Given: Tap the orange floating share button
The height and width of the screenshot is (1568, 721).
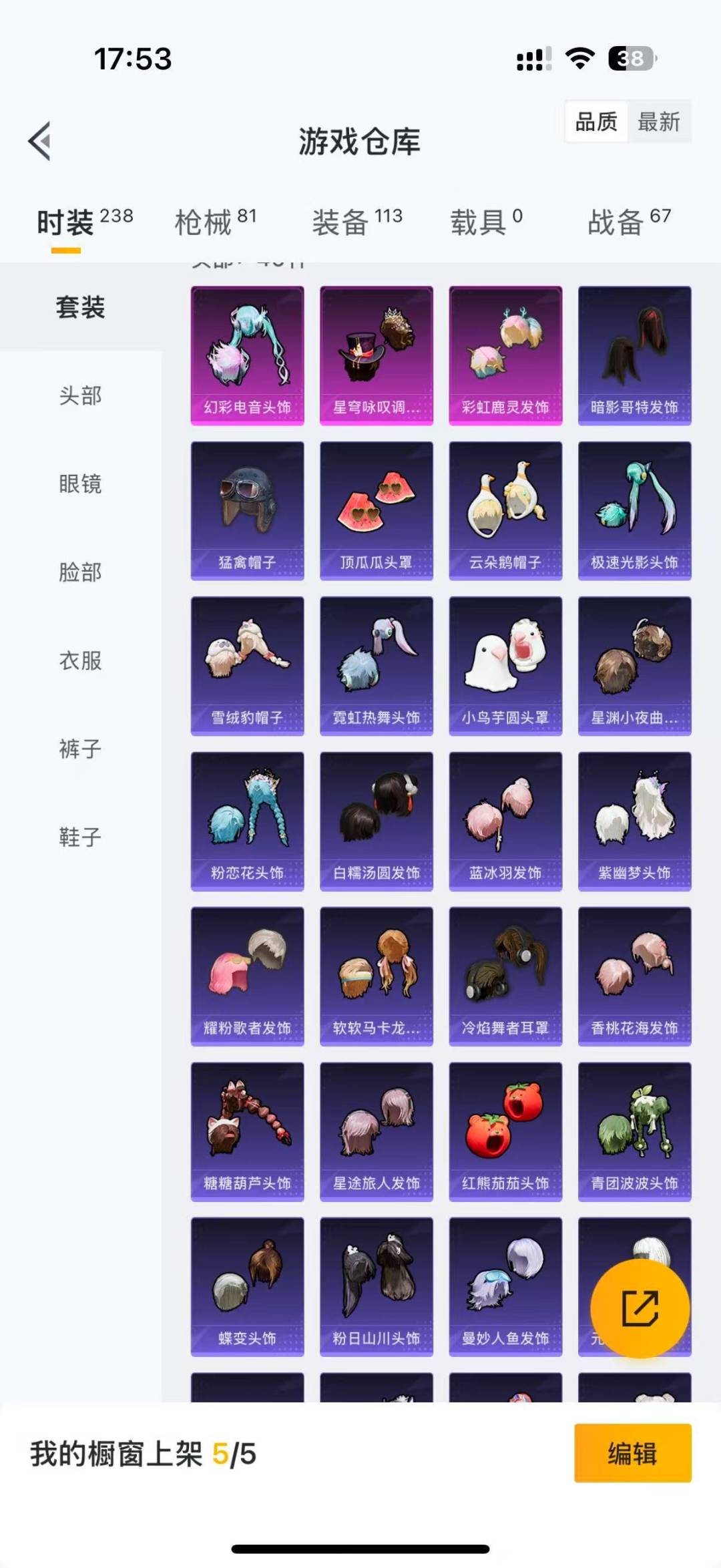Looking at the screenshot, I should [x=640, y=1308].
